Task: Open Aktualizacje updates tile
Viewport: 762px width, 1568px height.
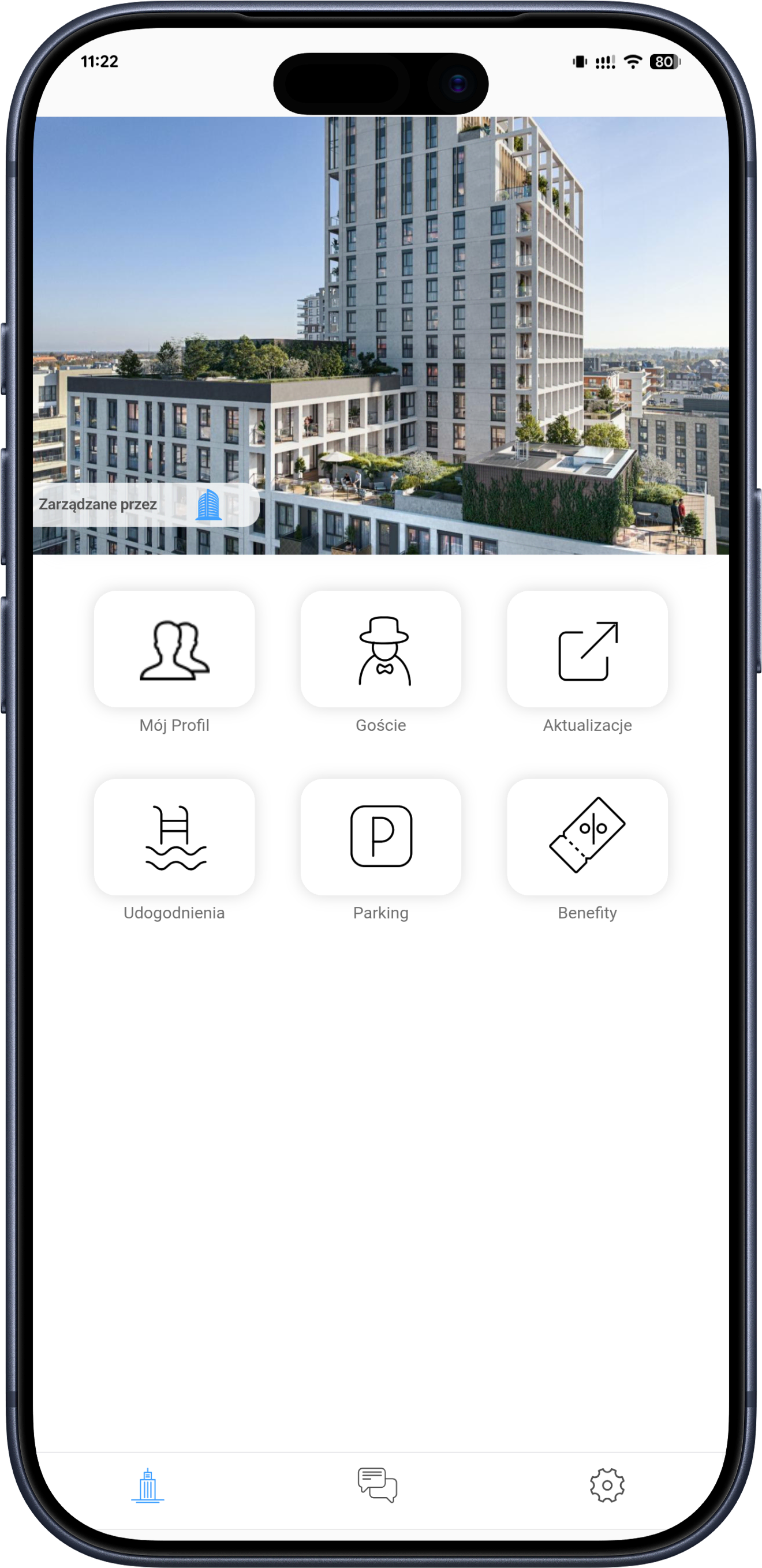Action: (587, 649)
